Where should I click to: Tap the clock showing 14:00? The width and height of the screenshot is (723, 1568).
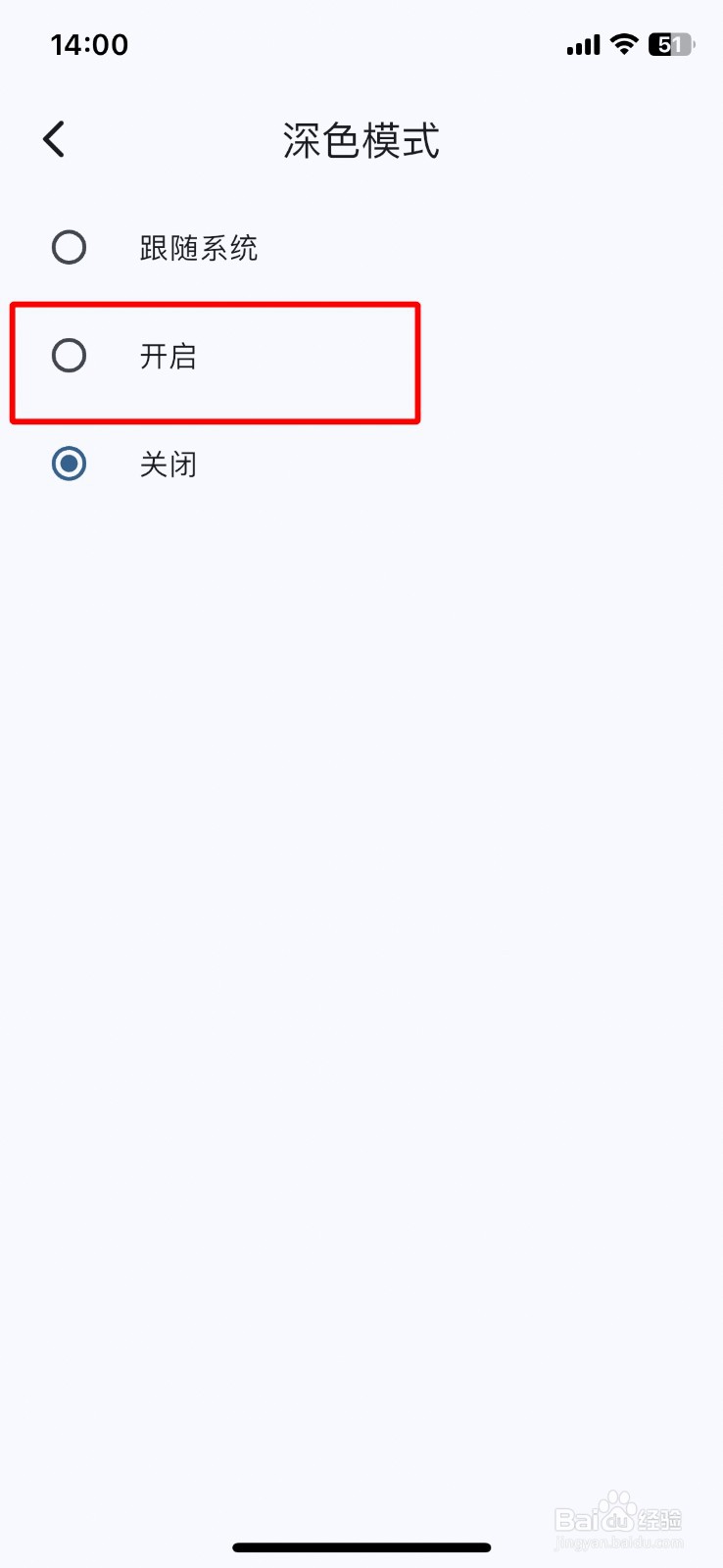click(x=89, y=43)
